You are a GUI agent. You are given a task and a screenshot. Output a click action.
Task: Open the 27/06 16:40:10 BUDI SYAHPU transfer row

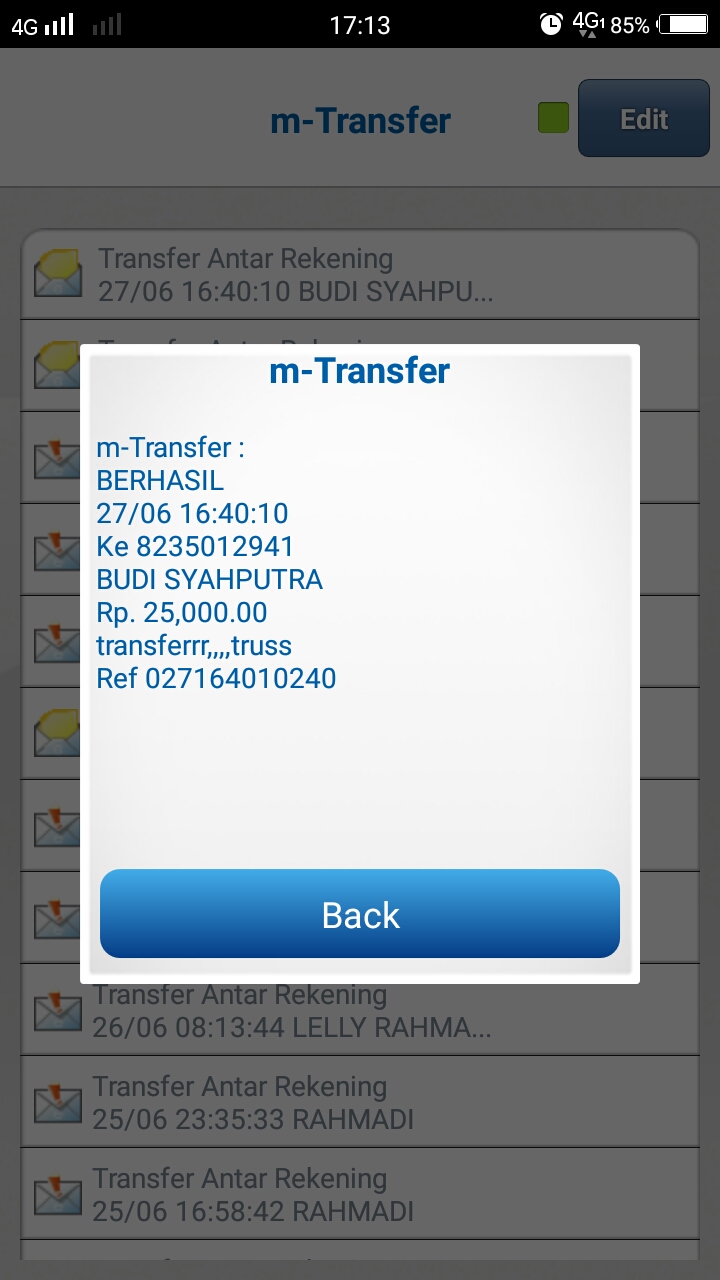[360, 275]
